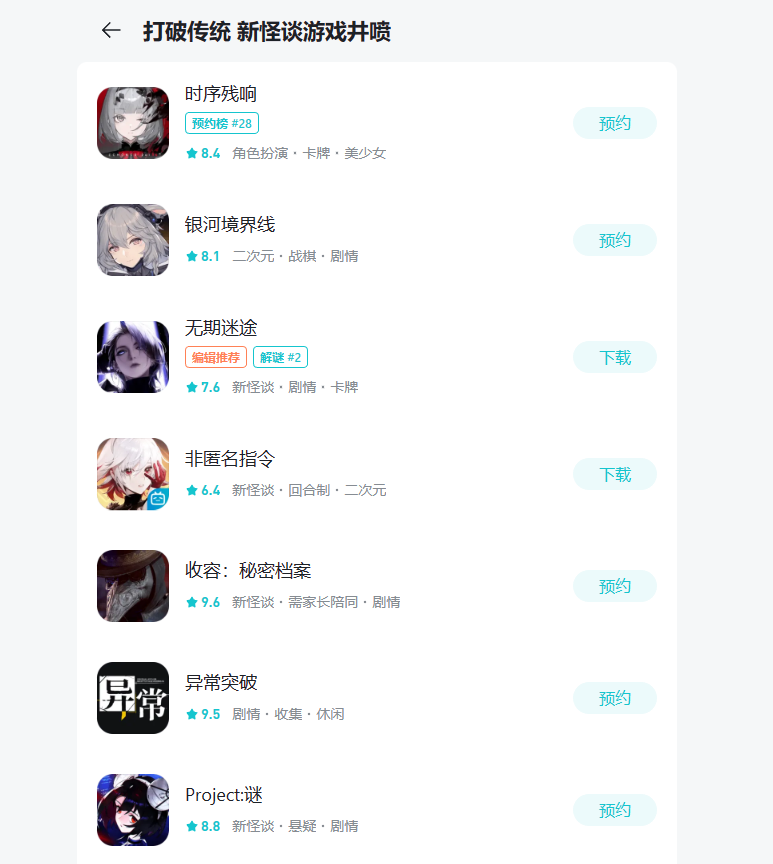Tap 预约 for 时序残响
Image resolution: width=773 pixels, height=864 pixels.
[x=615, y=123]
